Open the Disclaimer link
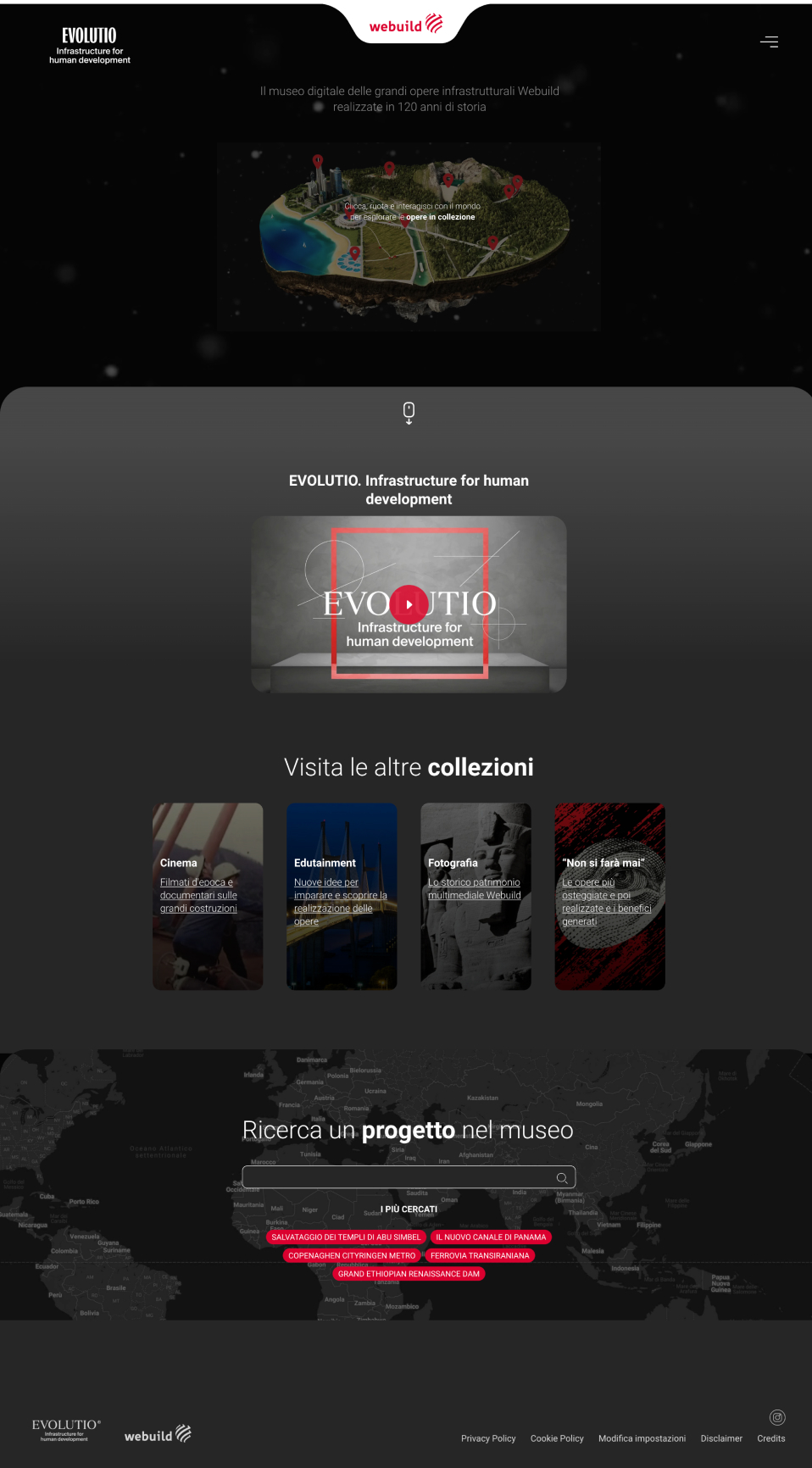This screenshot has height=1468, width=812. click(721, 1438)
